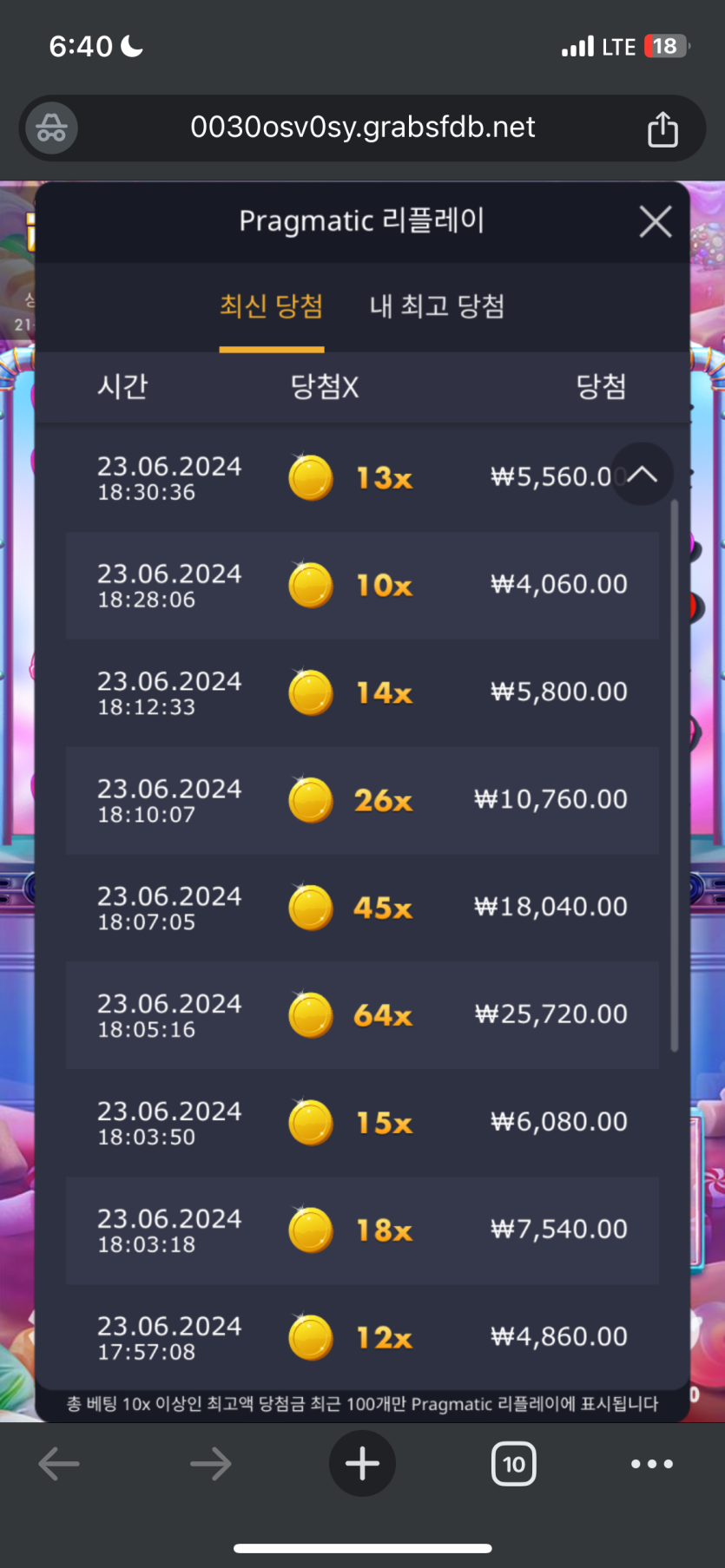Open the 14x win replay at 18:12:33

coord(362,692)
